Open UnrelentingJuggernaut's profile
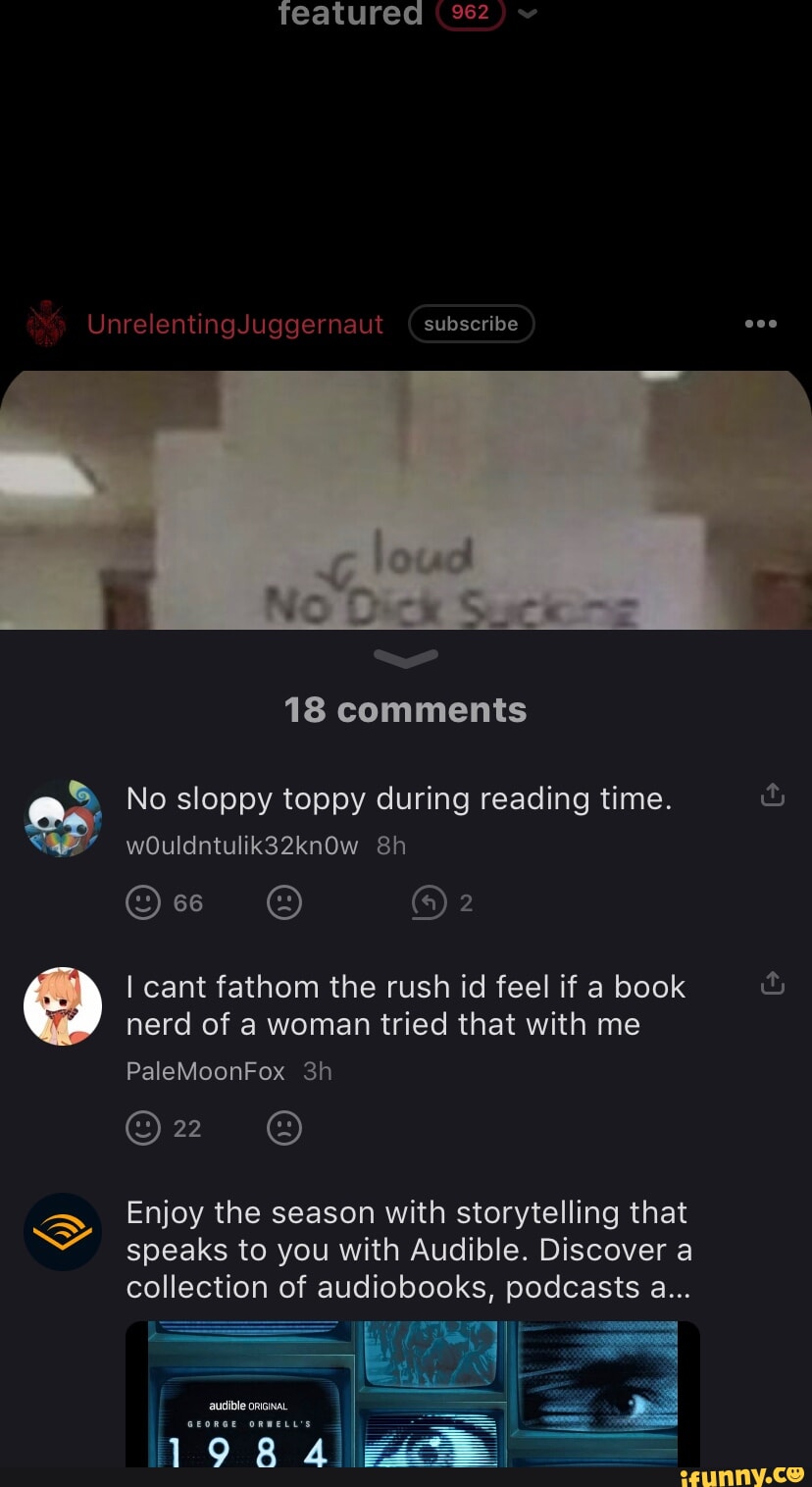Image resolution: width=812 pixels, height=1487 pixels. click(x=234, y=324)
